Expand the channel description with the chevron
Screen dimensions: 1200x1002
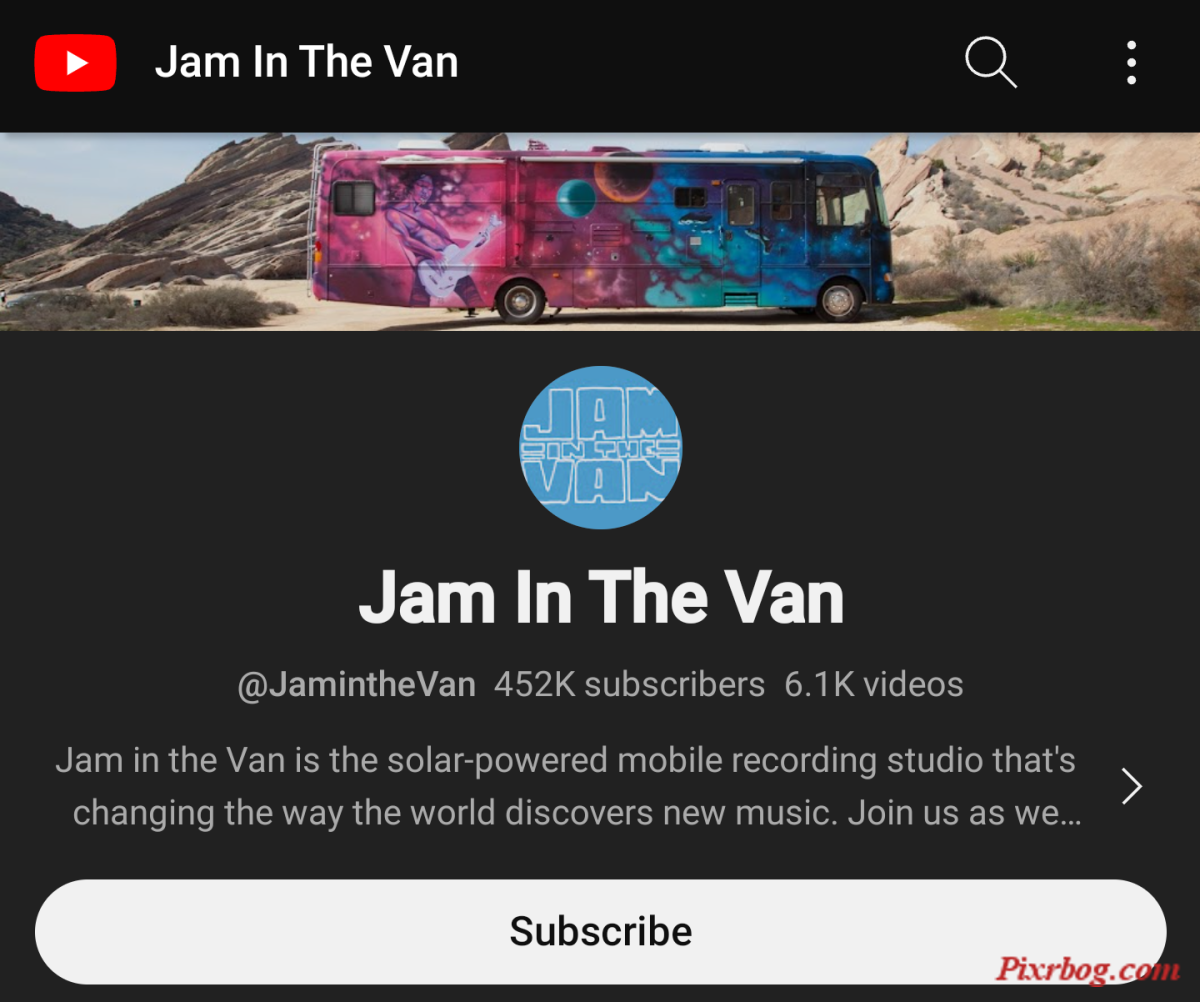click(x=1131, y=786)
